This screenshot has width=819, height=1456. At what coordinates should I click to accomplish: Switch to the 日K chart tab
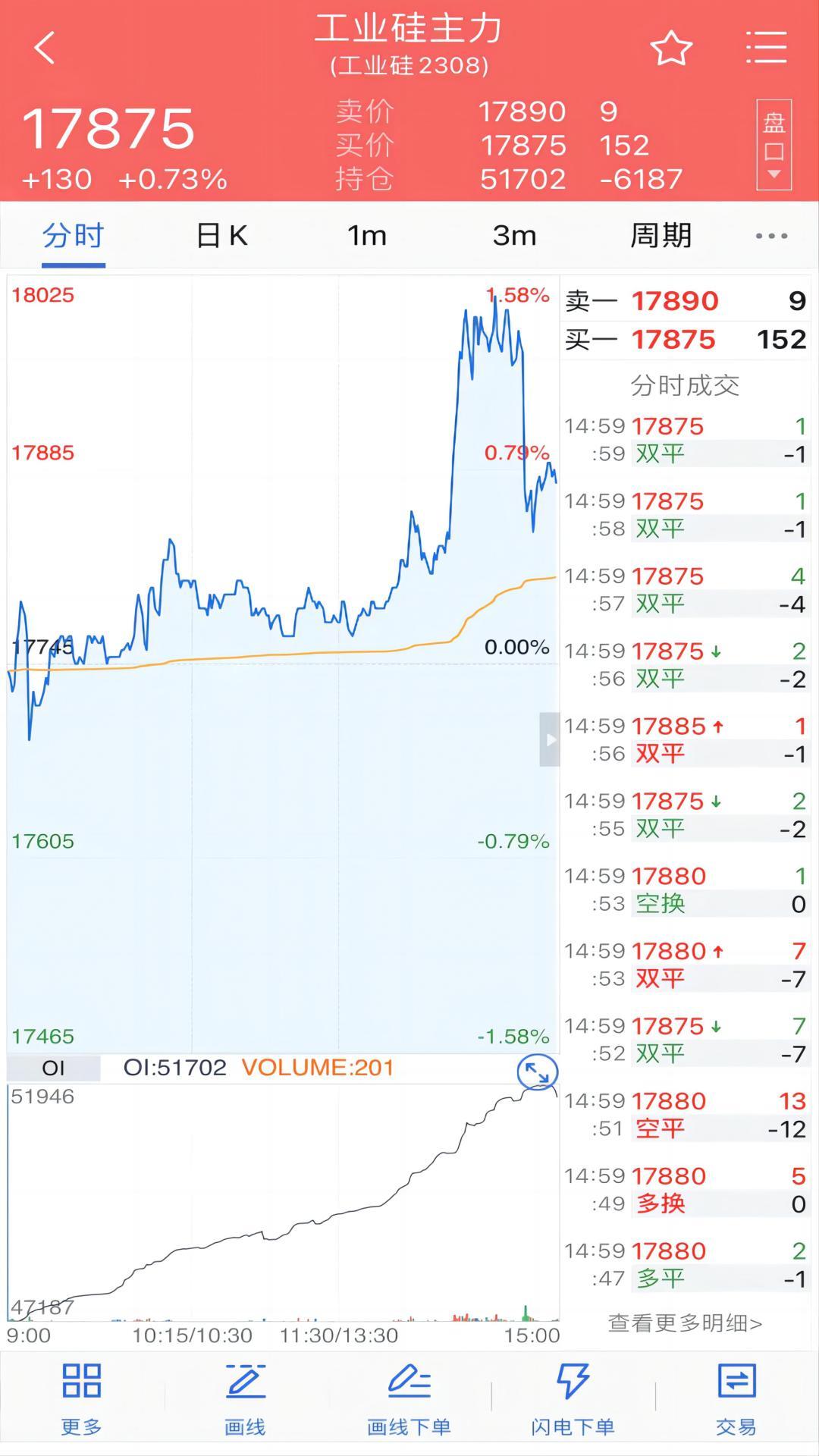tap(221, 236)
